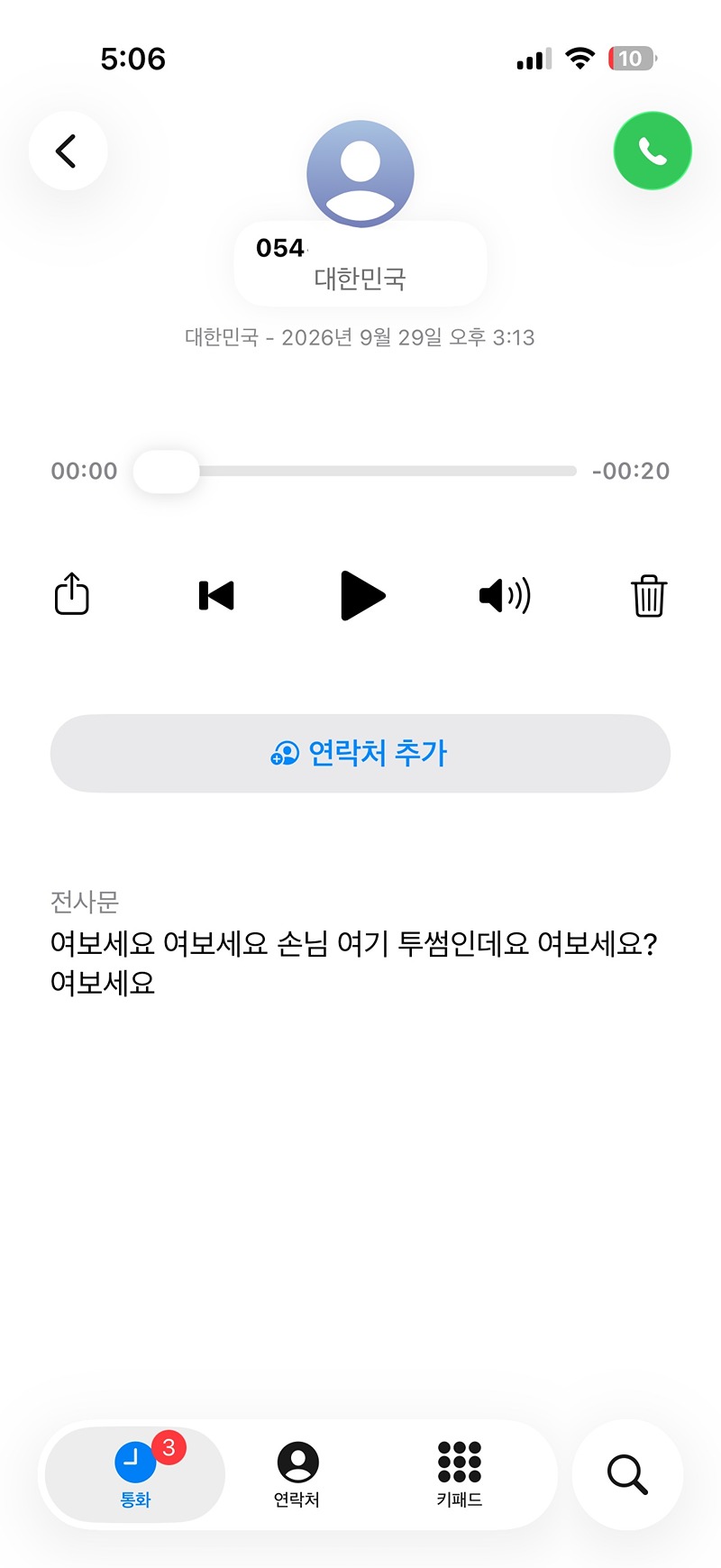The image size is (721, 1568).
Task: Open the caller's profile avatar
Action: click(x=360, y=173)
